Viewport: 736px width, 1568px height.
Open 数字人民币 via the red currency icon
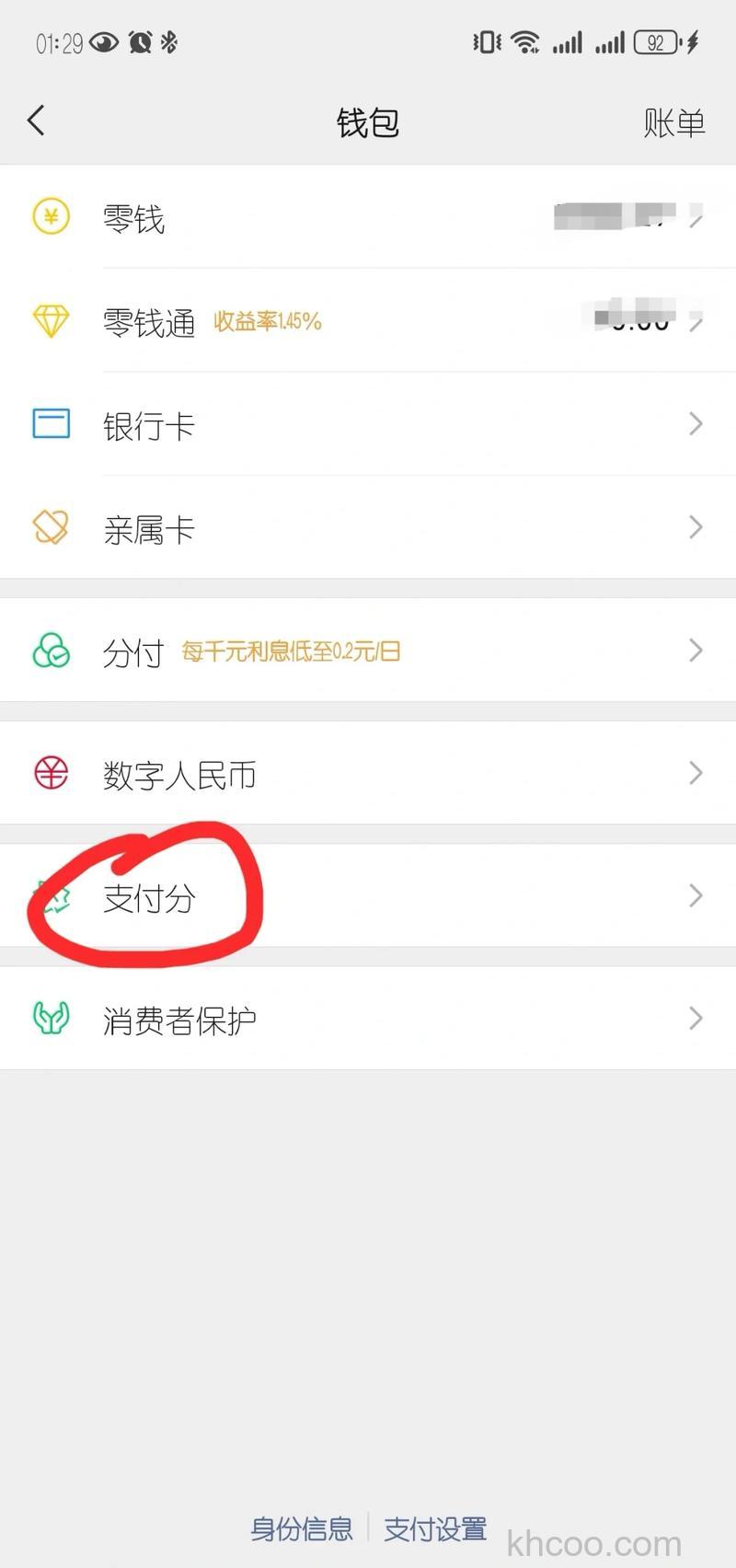(51, 773)
